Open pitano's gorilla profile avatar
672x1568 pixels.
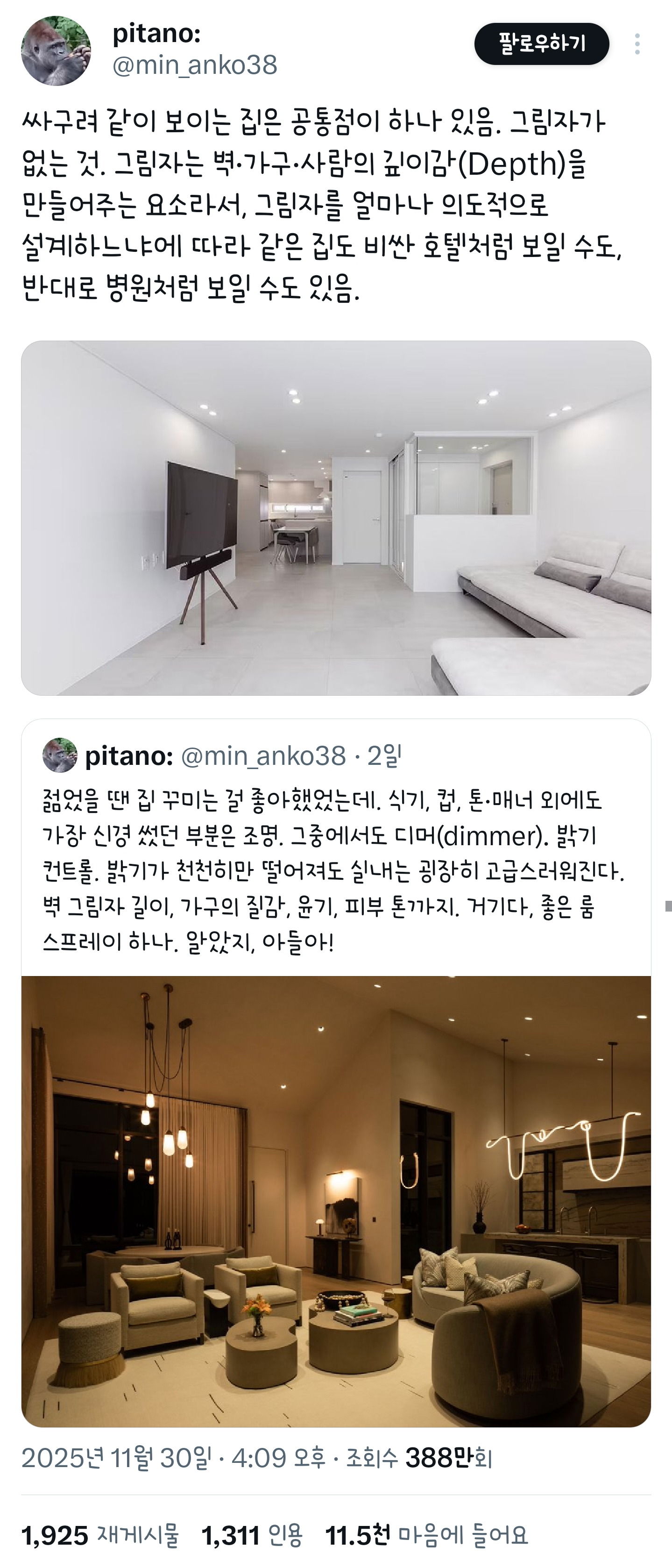pyautogui.click(x=56, y=50)
